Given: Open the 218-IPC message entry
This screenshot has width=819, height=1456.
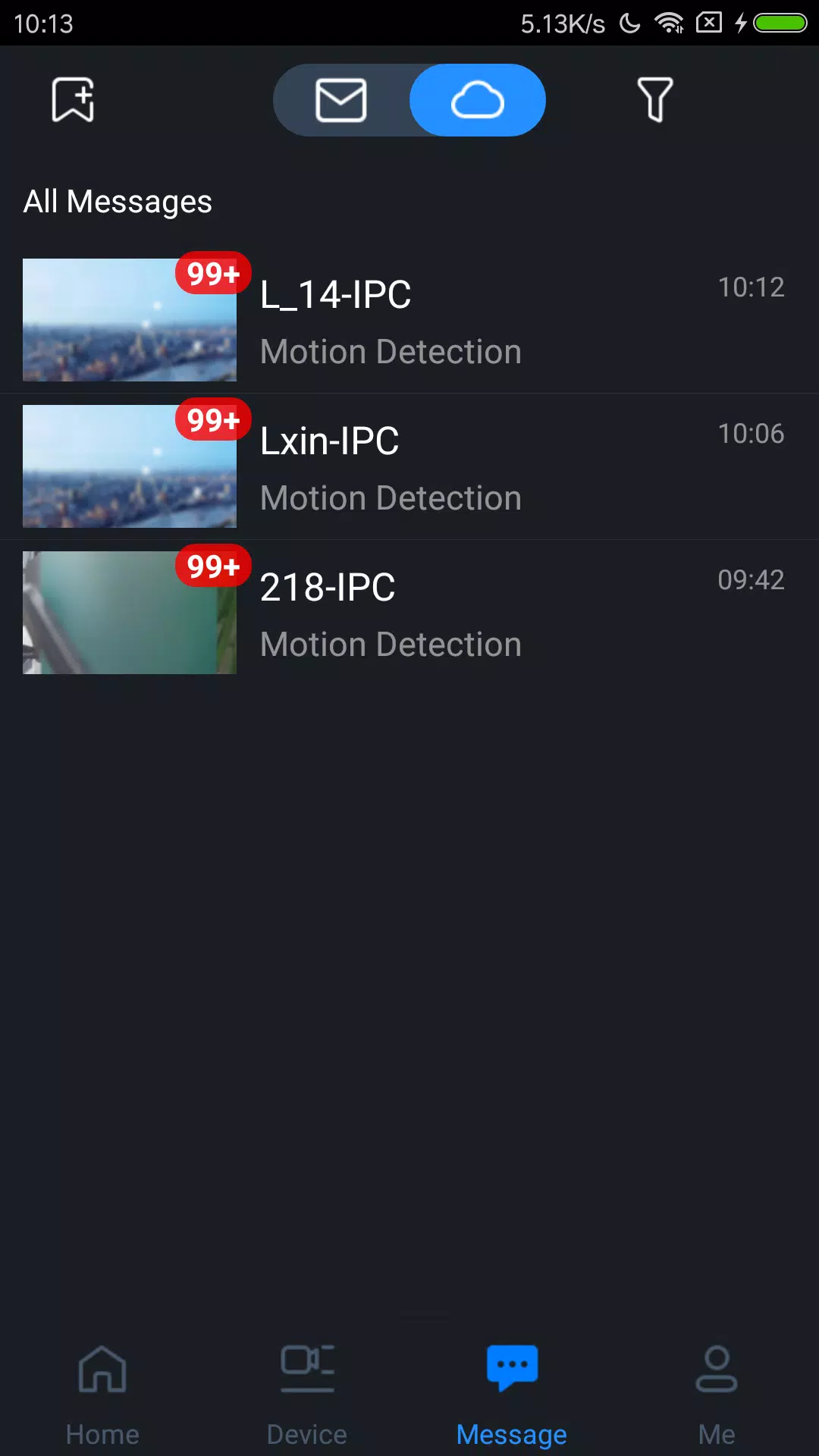Looking at the screenshot, I should [409, 611].
